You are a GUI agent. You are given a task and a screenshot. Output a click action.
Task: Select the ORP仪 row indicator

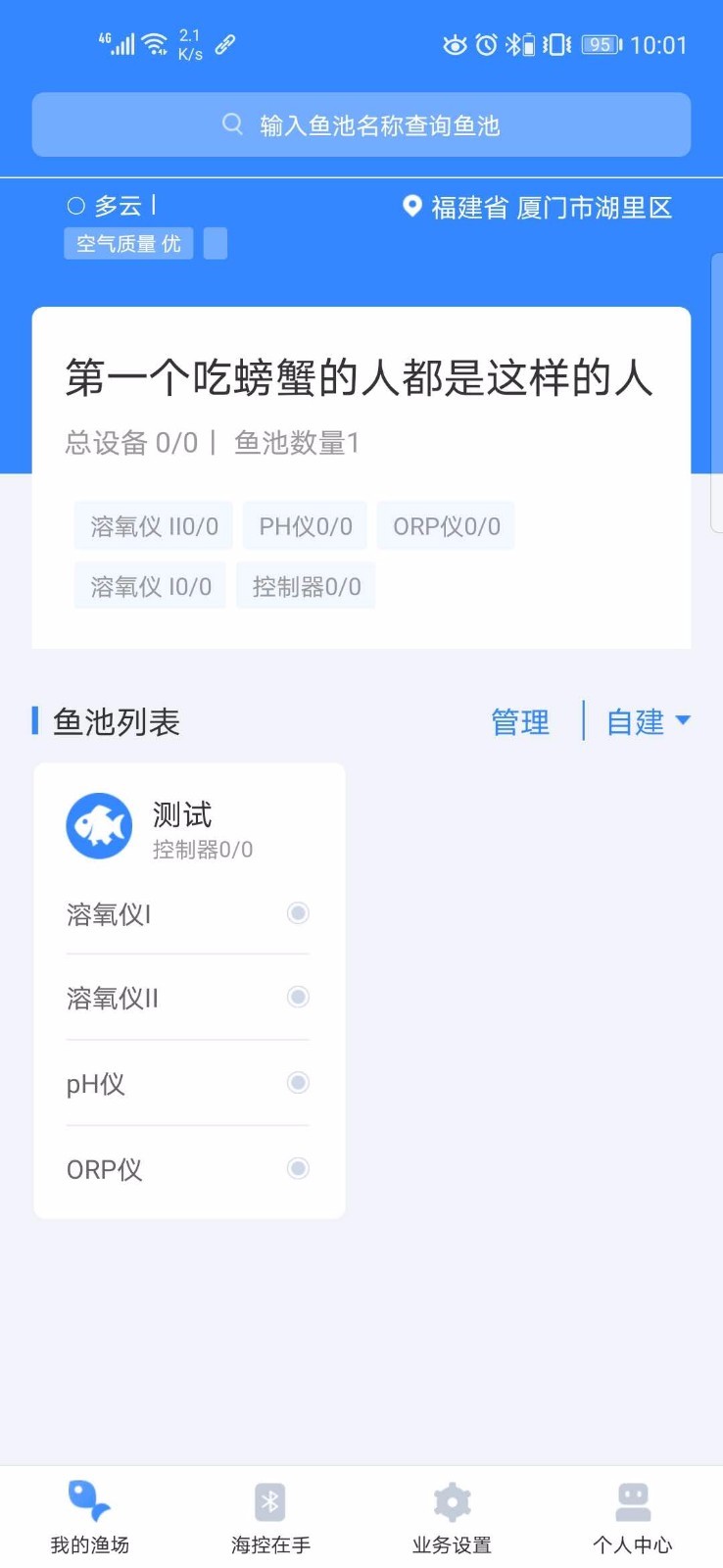[298, 1168]
